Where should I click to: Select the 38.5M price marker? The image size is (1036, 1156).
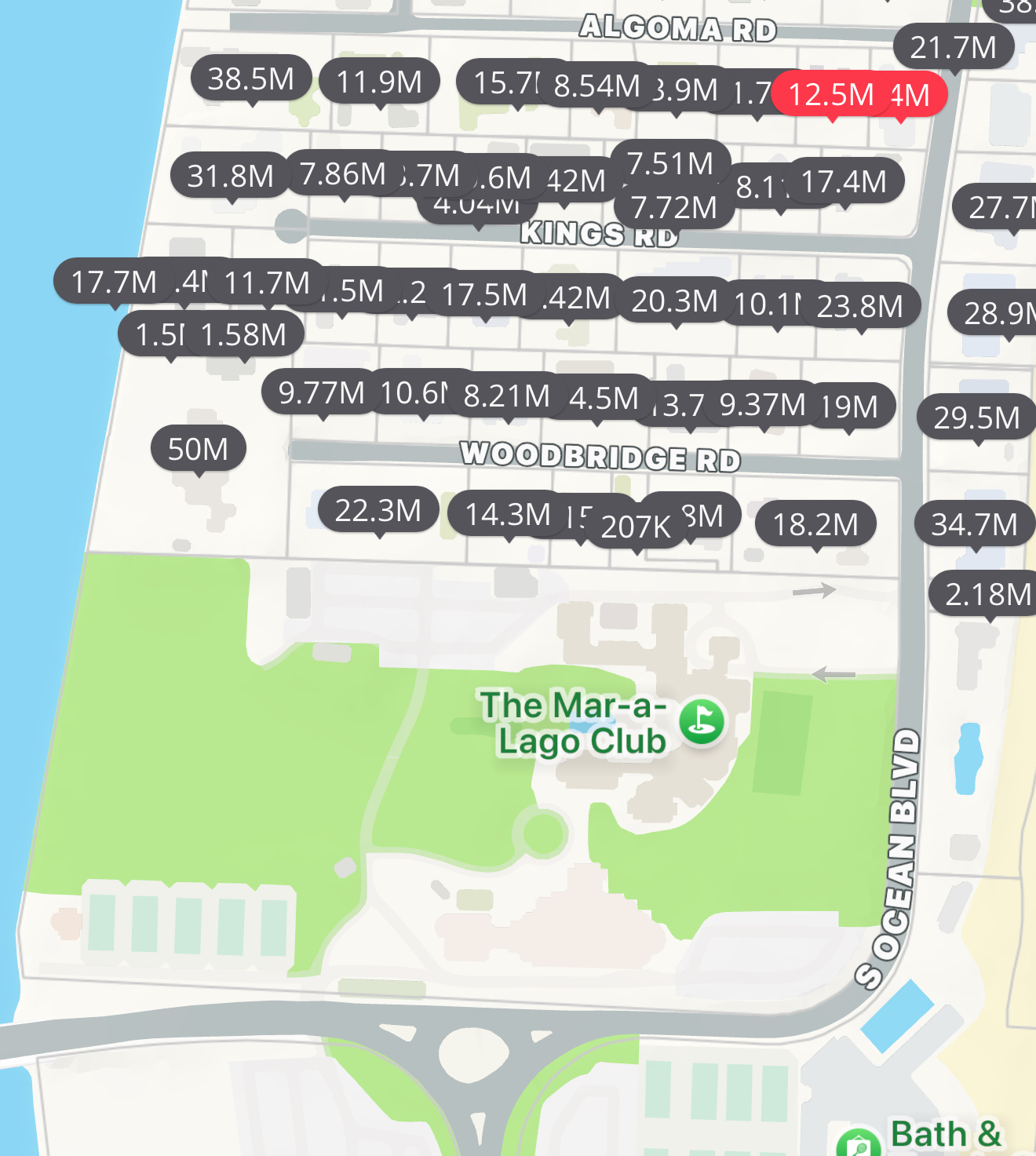pos(251,78)
